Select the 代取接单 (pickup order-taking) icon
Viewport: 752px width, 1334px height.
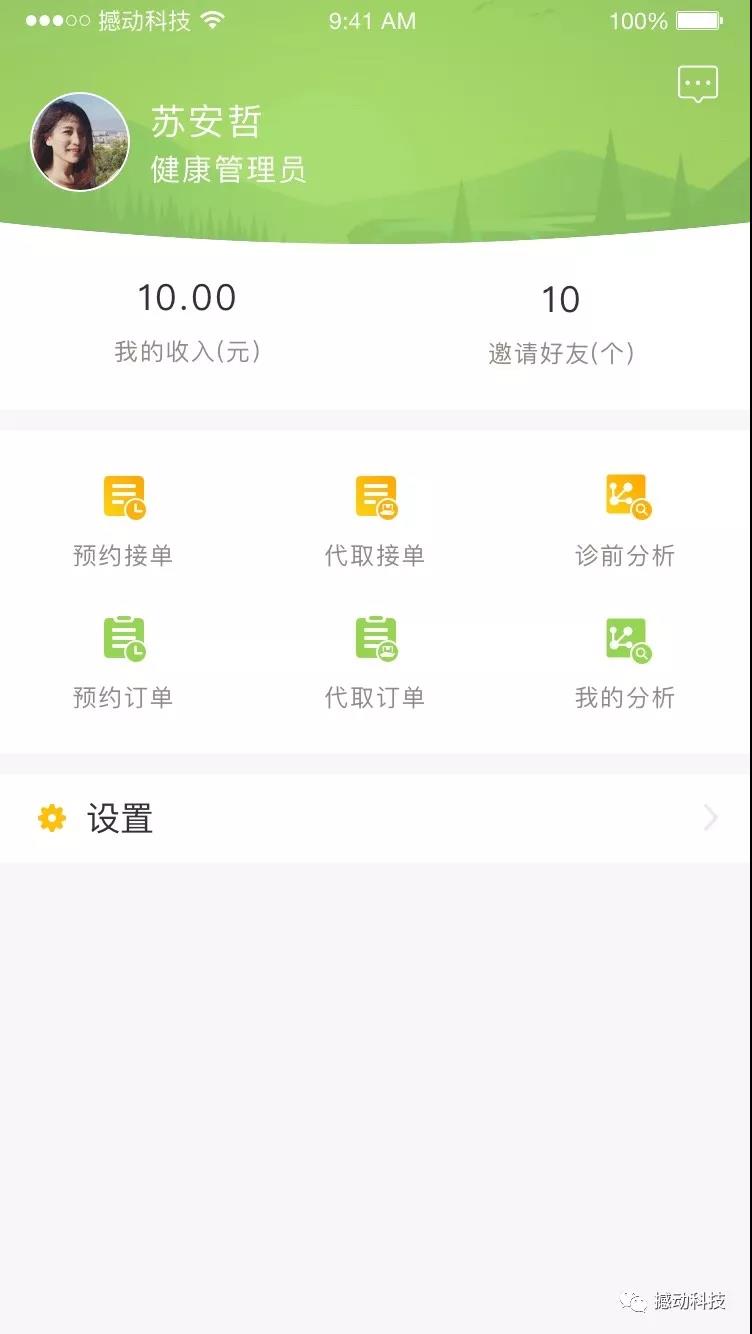point(375,495)
